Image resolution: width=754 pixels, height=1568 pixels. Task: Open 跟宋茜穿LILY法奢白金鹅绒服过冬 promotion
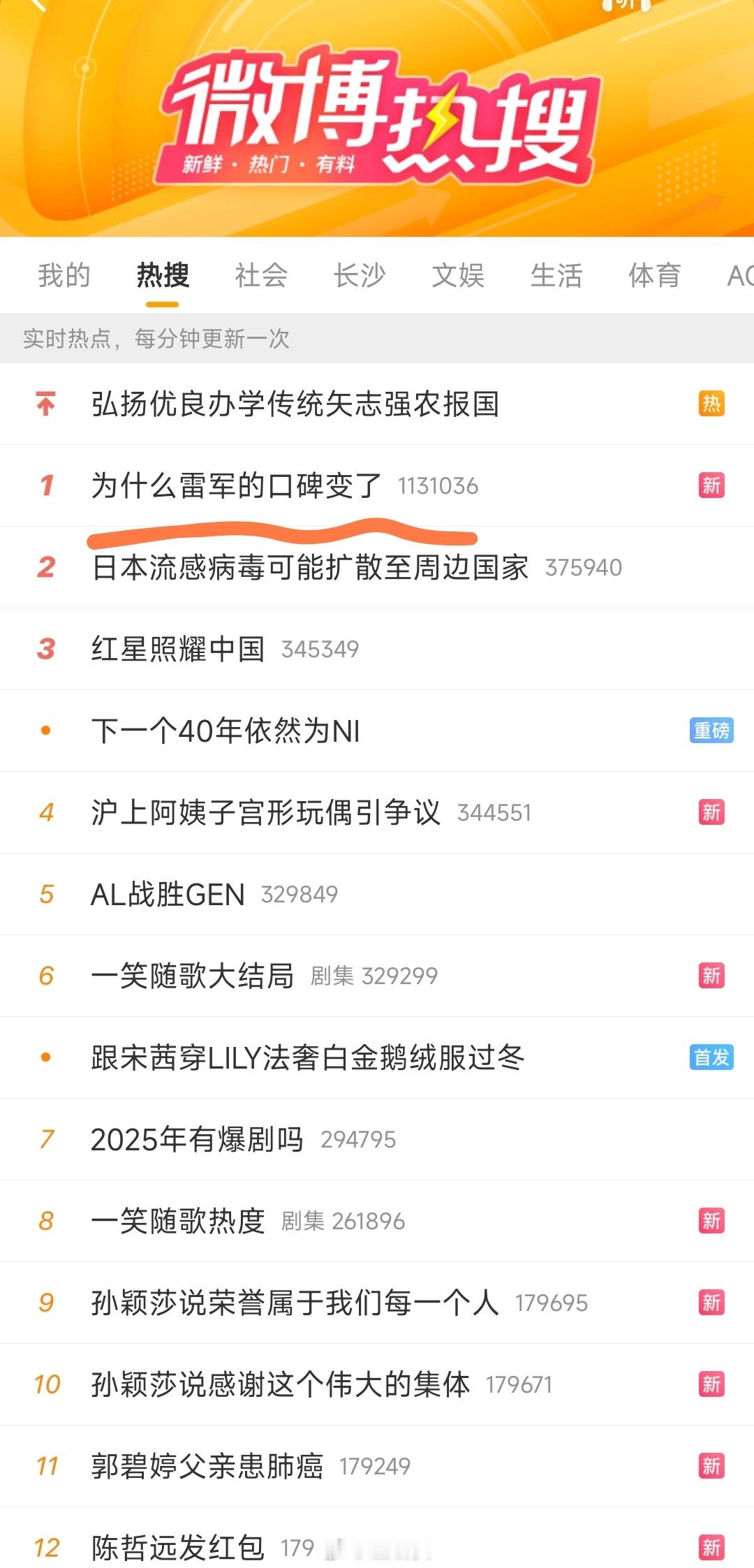tap(307, 1057)
